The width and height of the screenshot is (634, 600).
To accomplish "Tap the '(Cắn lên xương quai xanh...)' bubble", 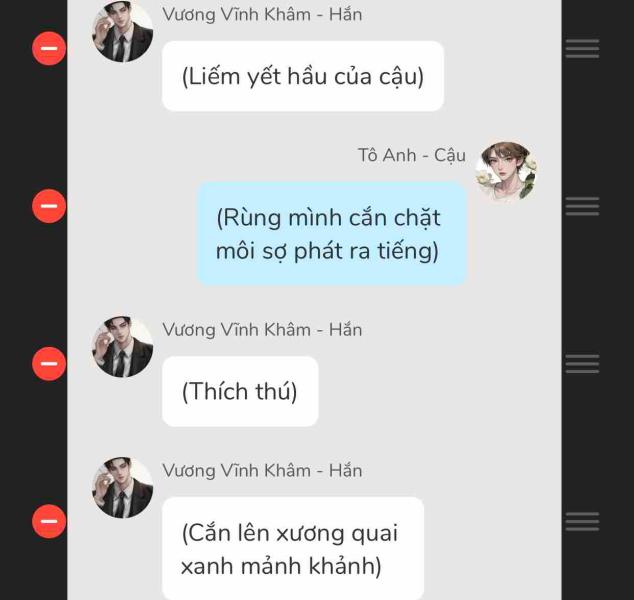I will 292,548.
